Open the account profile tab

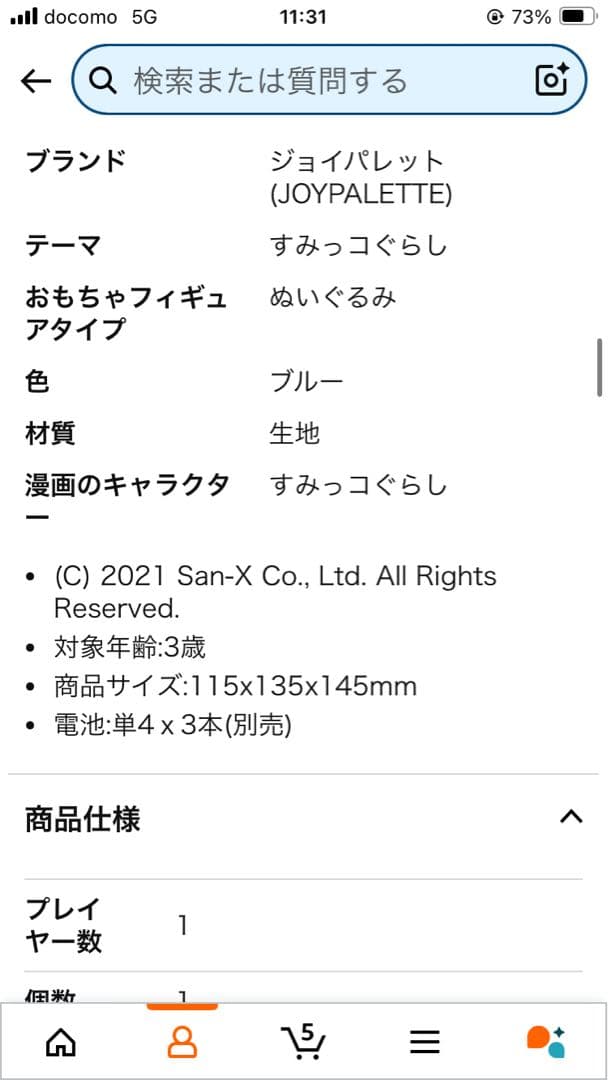pos(182,1042)
